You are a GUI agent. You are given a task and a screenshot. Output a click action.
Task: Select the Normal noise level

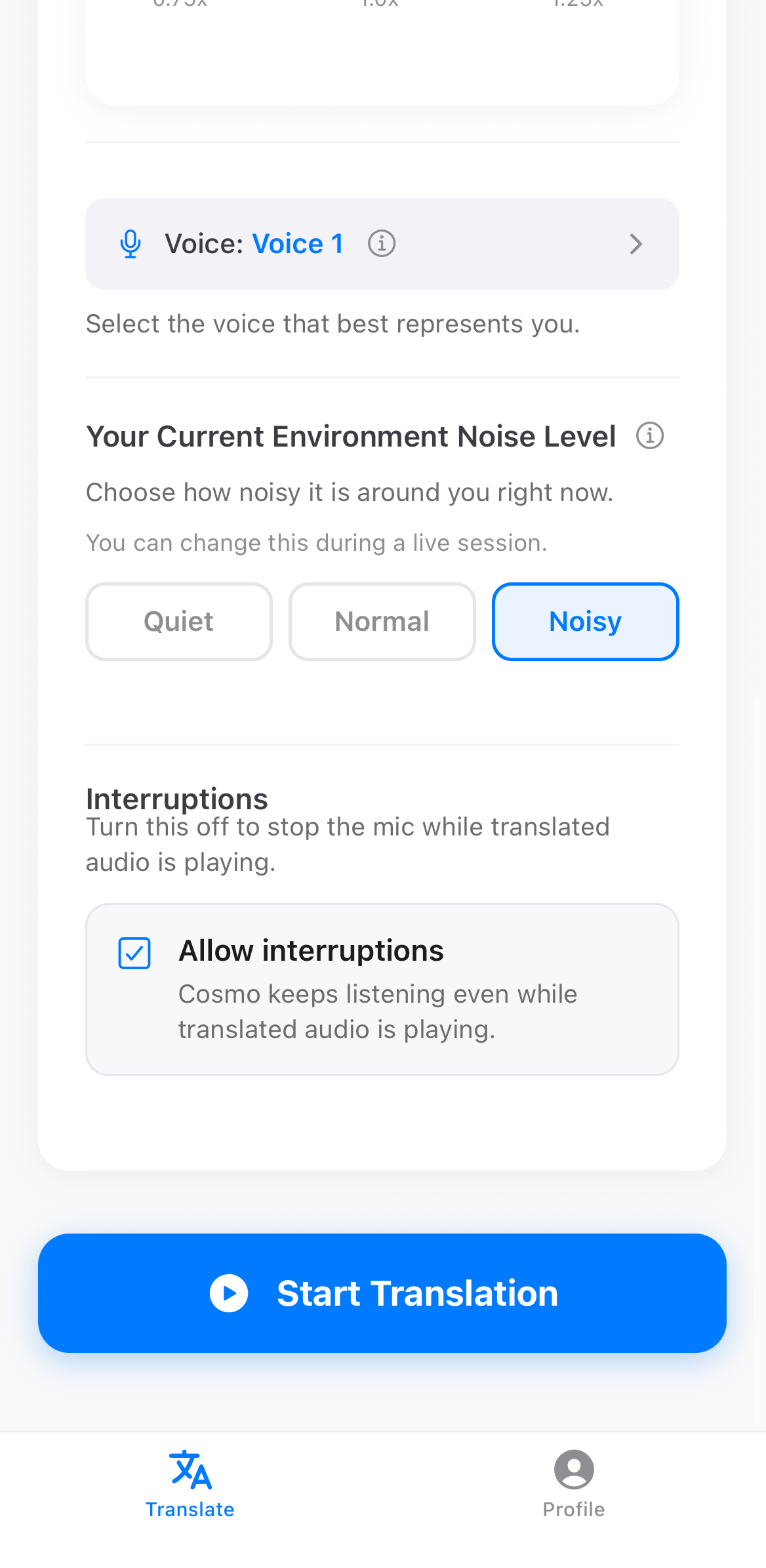382,621
